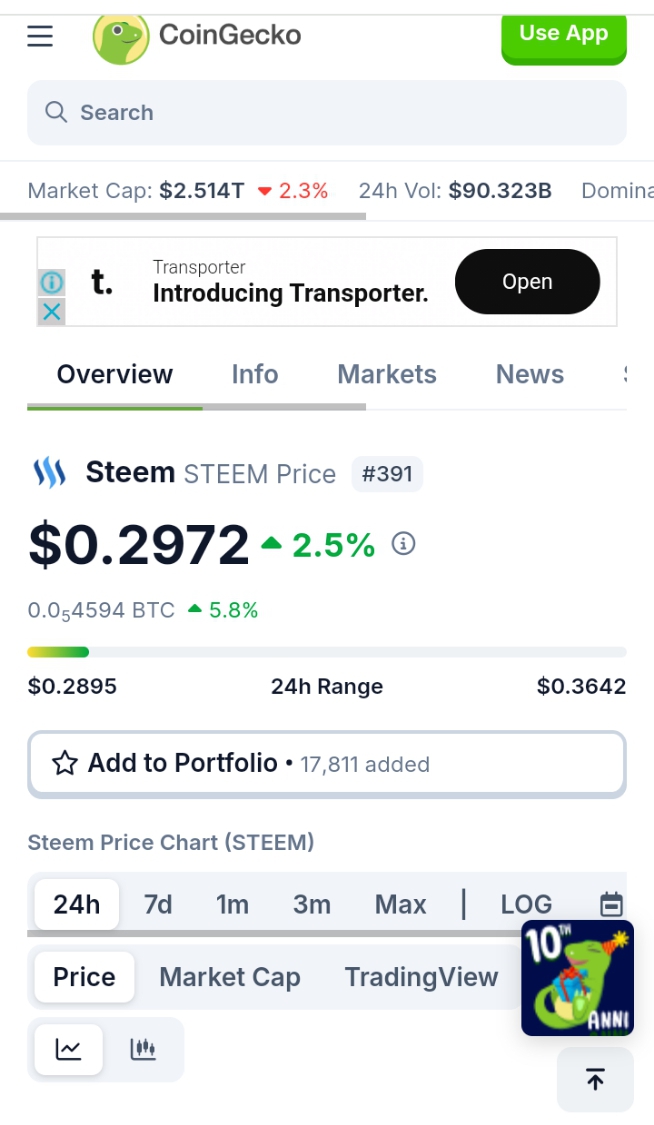
Task: Open the Search field
Action: tap(326, 113)
